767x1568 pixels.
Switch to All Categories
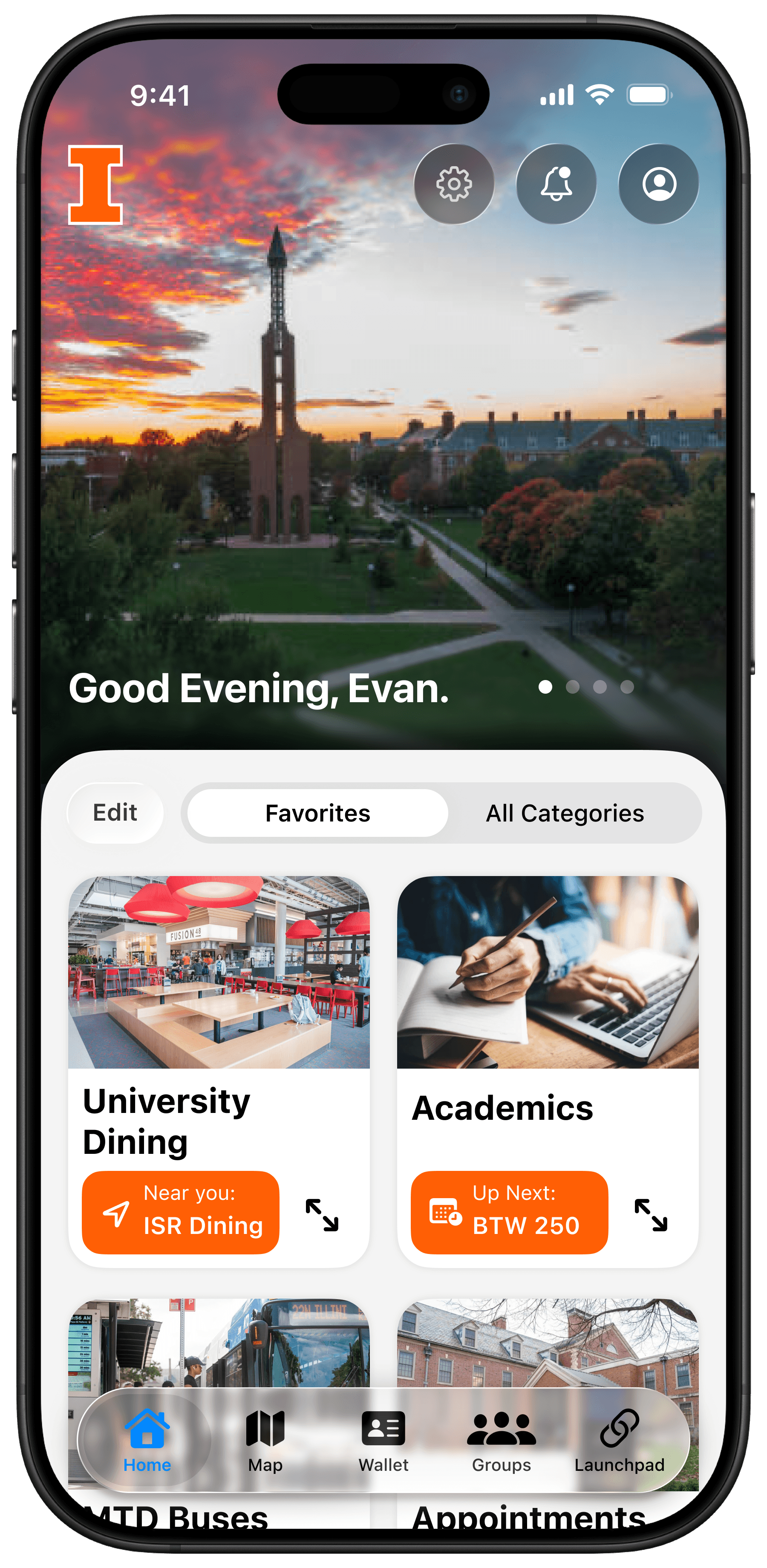click(565, 813)
